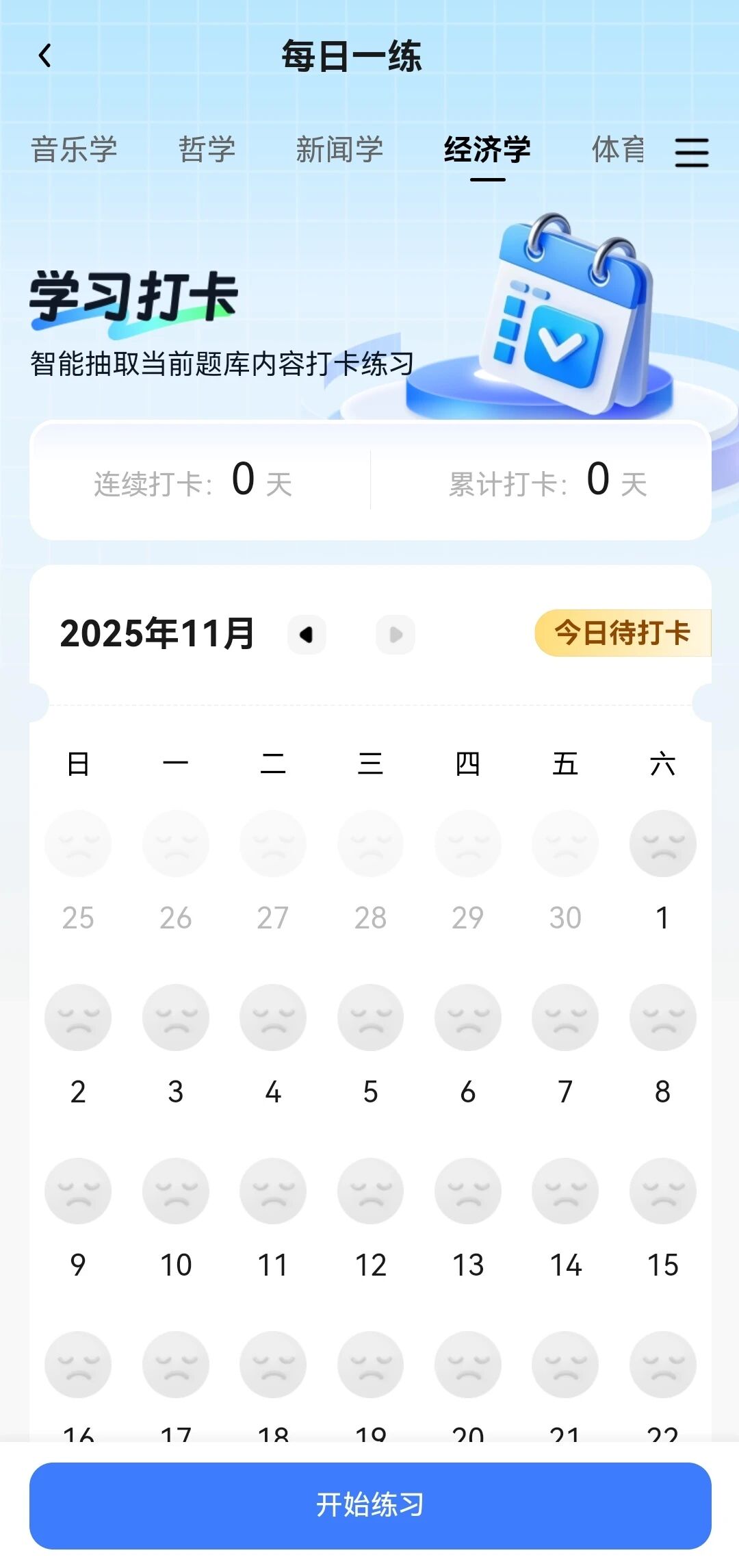Switch to the 哲学 tab
Screen dimensions: 739x1568
[207, 149]
